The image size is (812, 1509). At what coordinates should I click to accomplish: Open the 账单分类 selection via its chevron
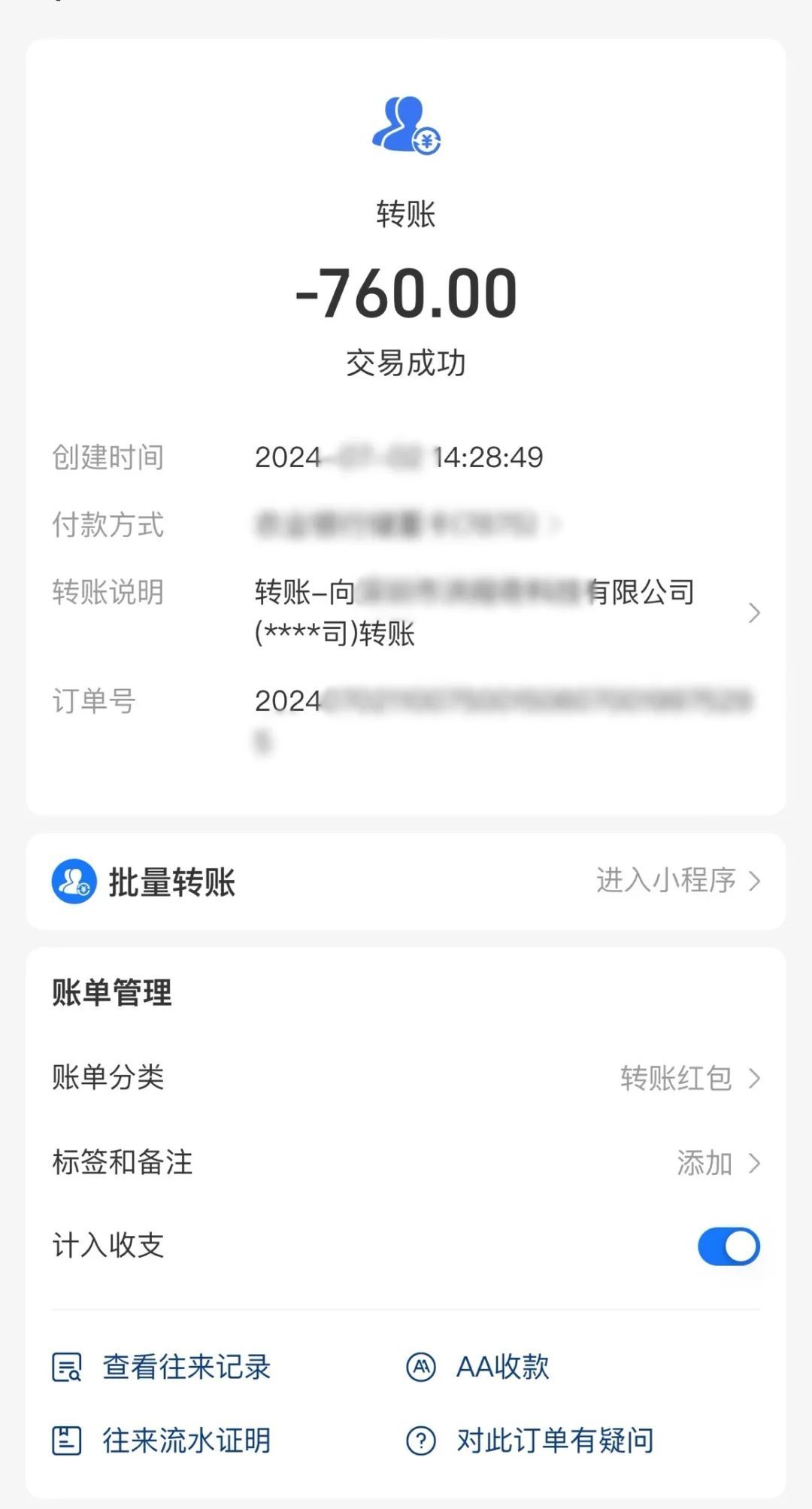pos(754,1079)
